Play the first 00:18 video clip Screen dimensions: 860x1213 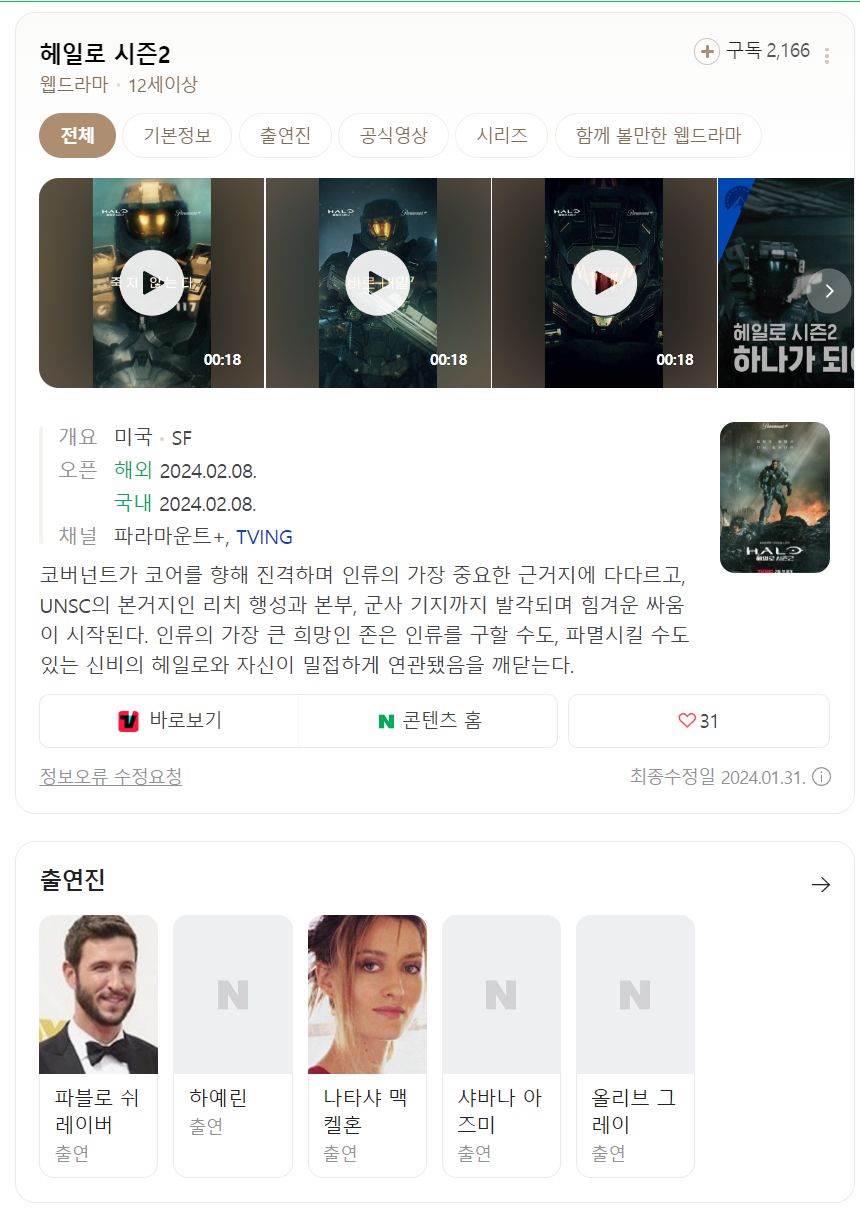coord(151,283)
